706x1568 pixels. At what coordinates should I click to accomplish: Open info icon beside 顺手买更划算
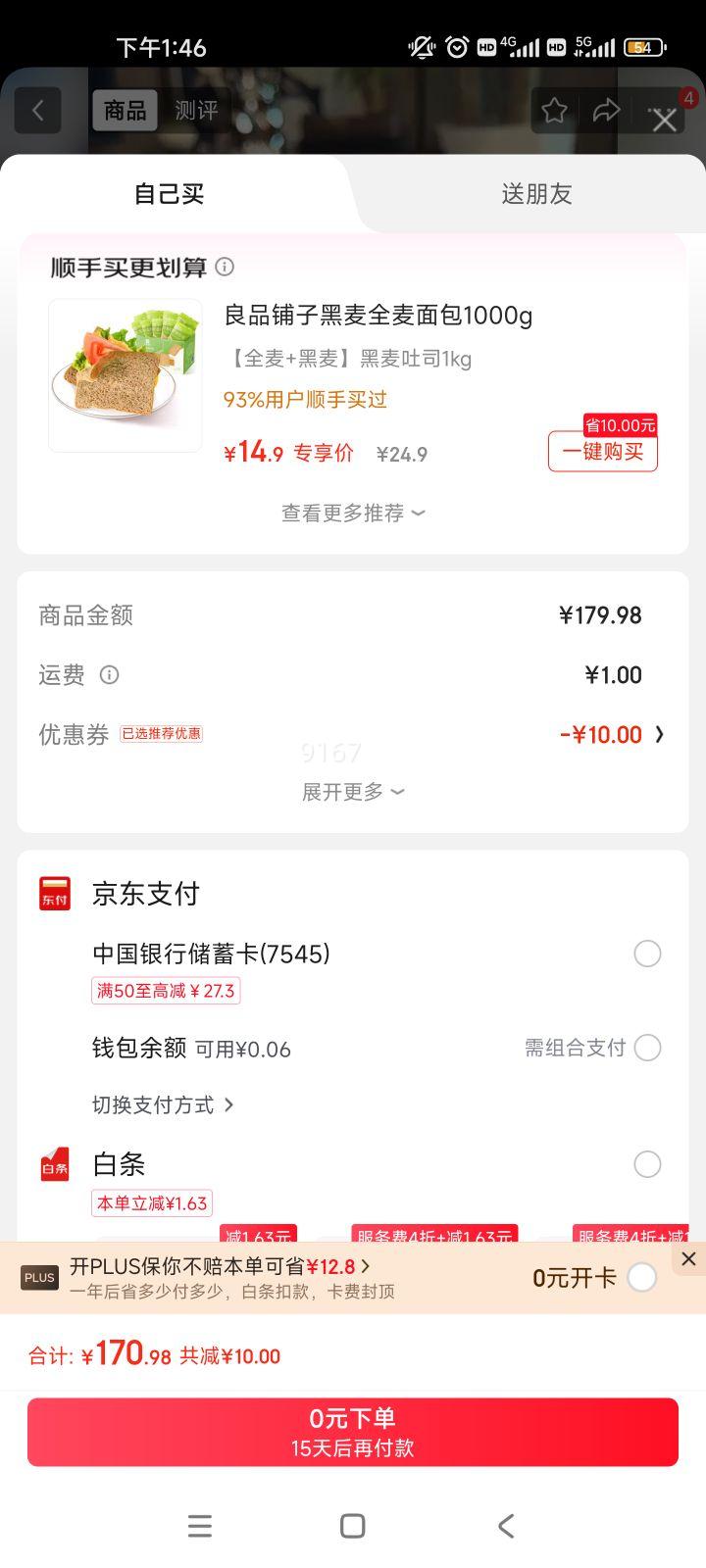pos(225,267)
